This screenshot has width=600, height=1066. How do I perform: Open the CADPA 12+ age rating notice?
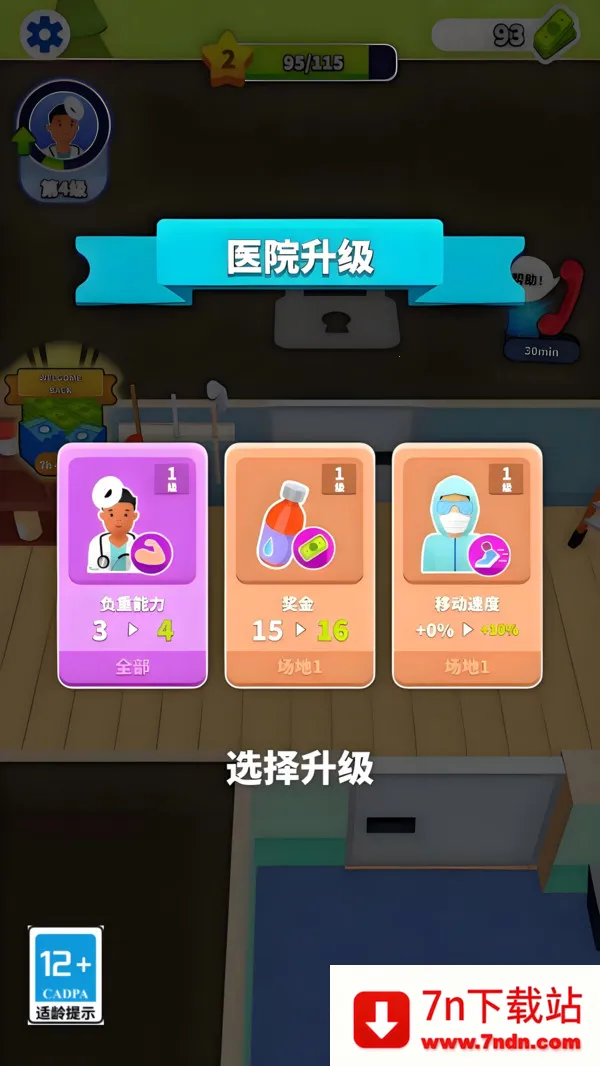(66, 975)
